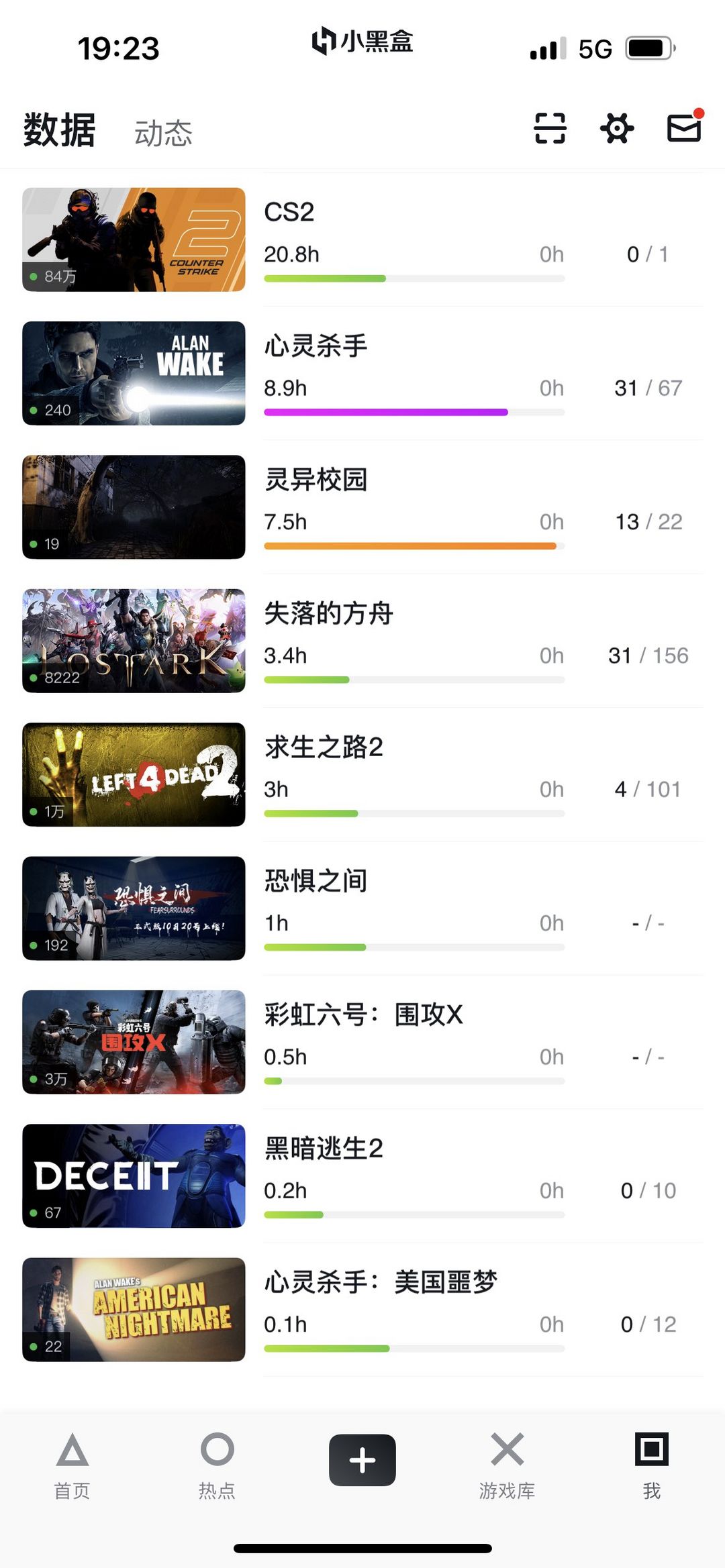The image size is (725, 1568).
Task: Switch to the 热点 tab
Action: click(x=217, y=1465)
